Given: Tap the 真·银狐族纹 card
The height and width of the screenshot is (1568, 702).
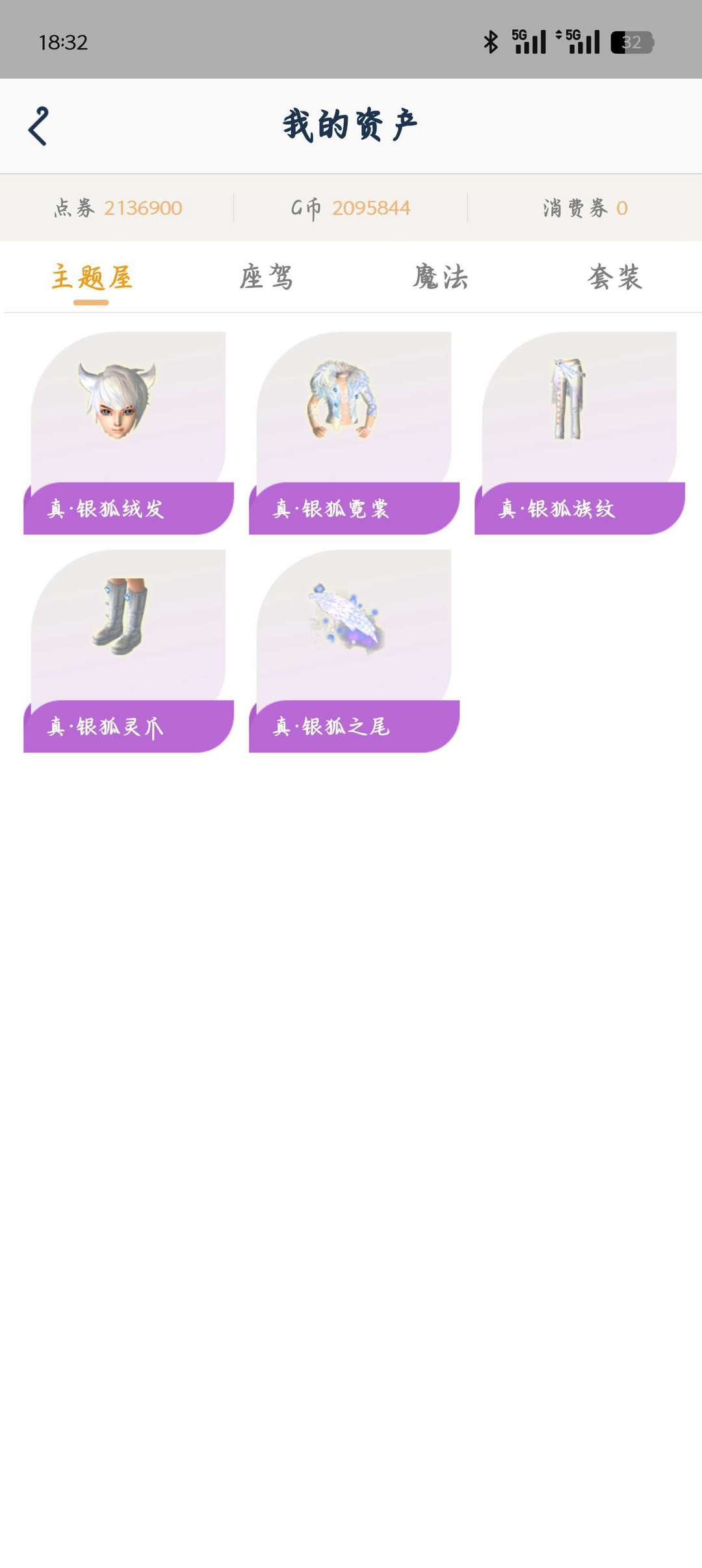Looking at the screenshot, I should point(579,433).
